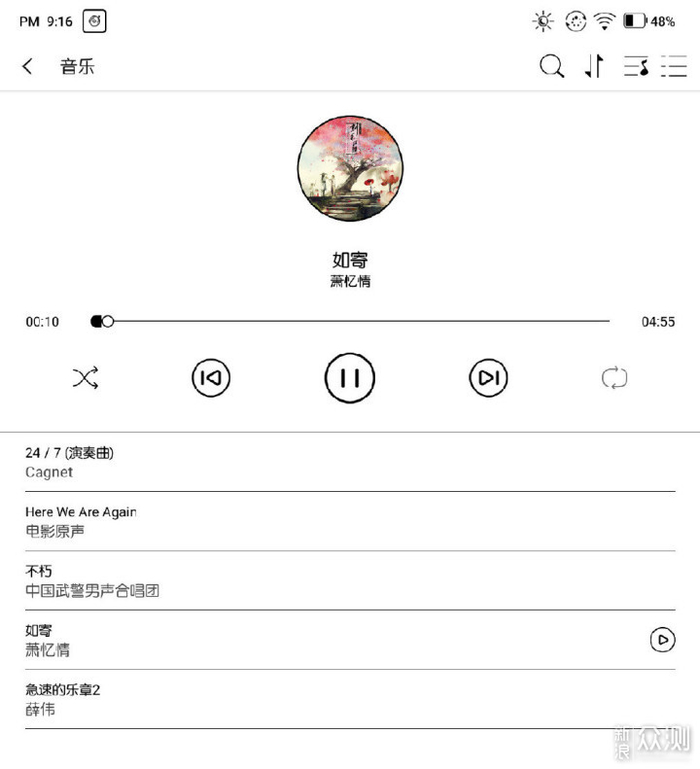Screen dimensions: 700x769
Task: Go back from the 音乐 screen
Action: (28, 66)
